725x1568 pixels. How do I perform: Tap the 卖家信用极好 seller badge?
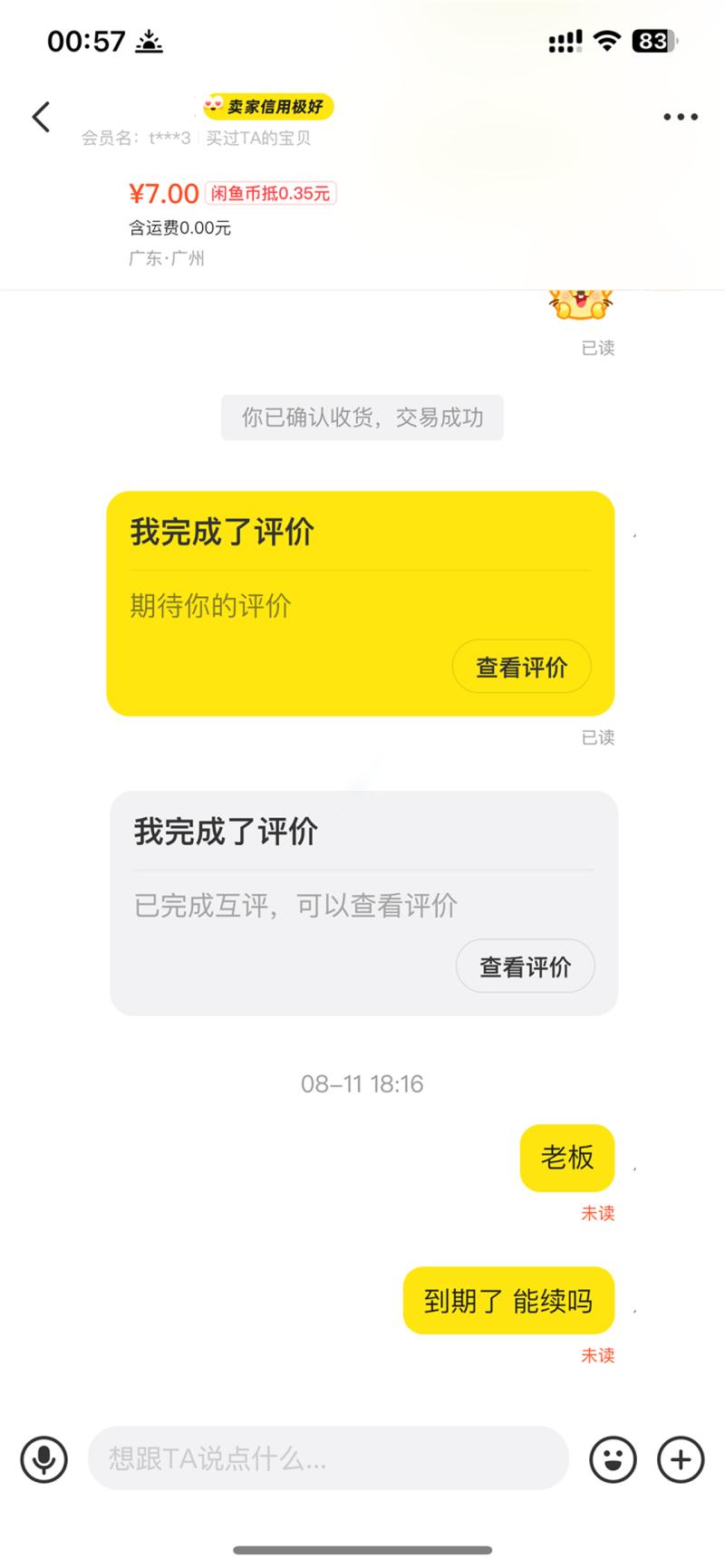click(x=268, y=107)
